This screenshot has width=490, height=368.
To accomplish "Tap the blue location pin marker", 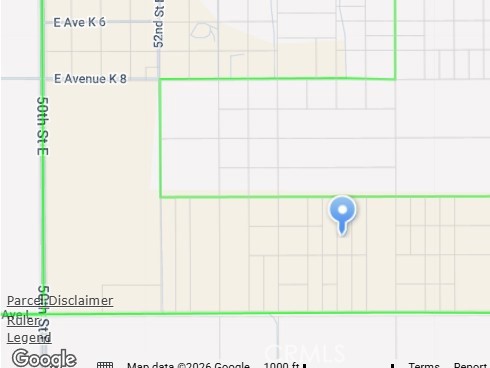I will pyautogui.click(x=342, y=215).
